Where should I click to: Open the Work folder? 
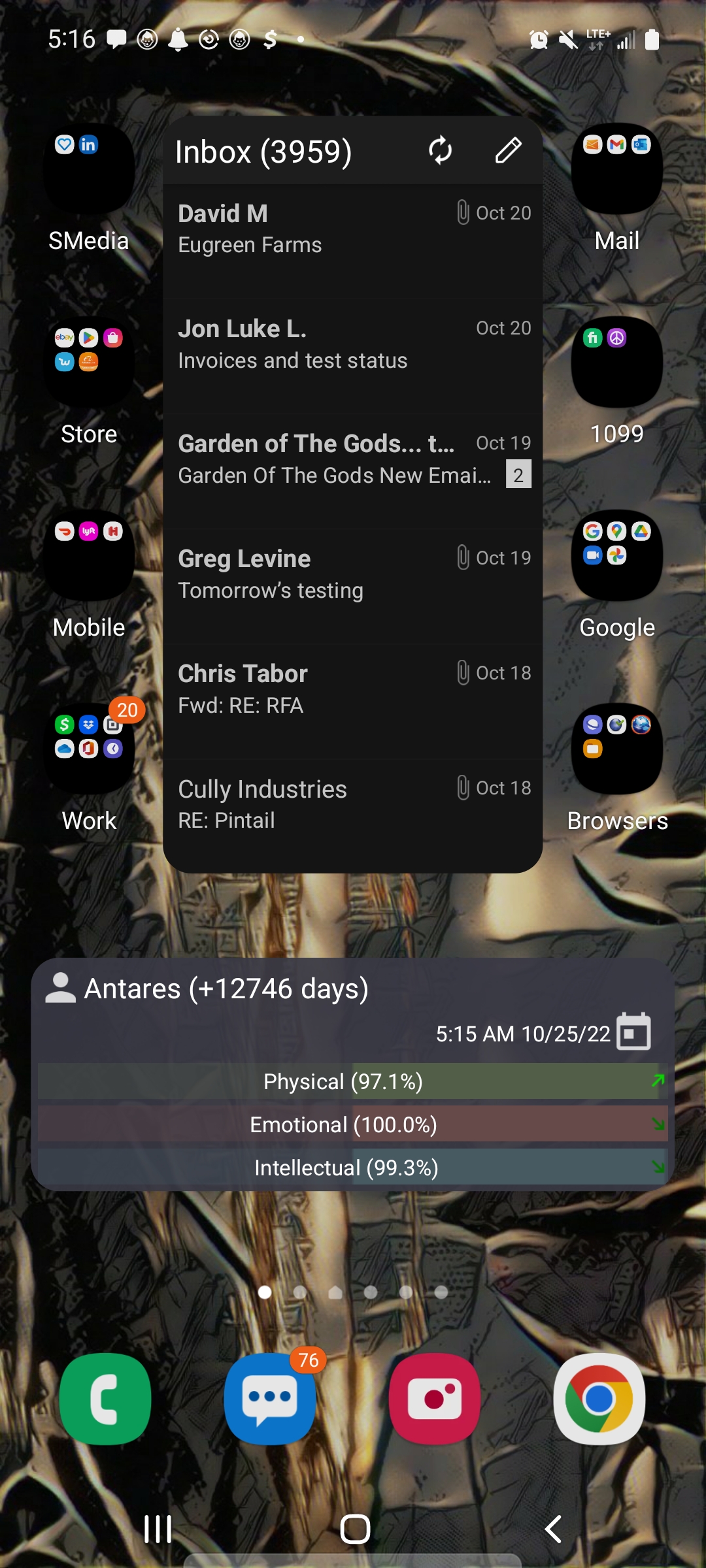[x=89, y=749]
